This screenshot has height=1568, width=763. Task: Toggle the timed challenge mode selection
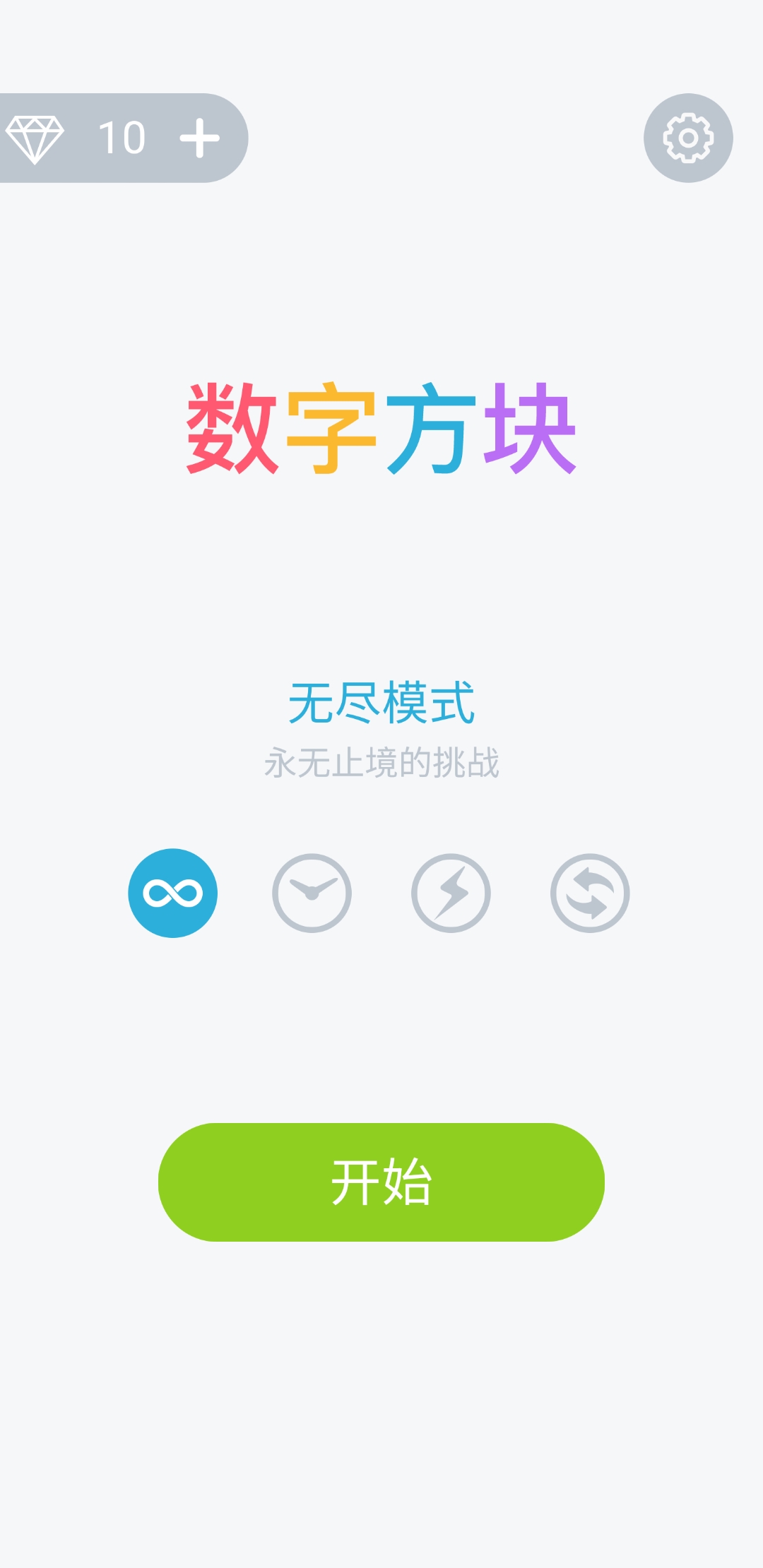[312, 891]
